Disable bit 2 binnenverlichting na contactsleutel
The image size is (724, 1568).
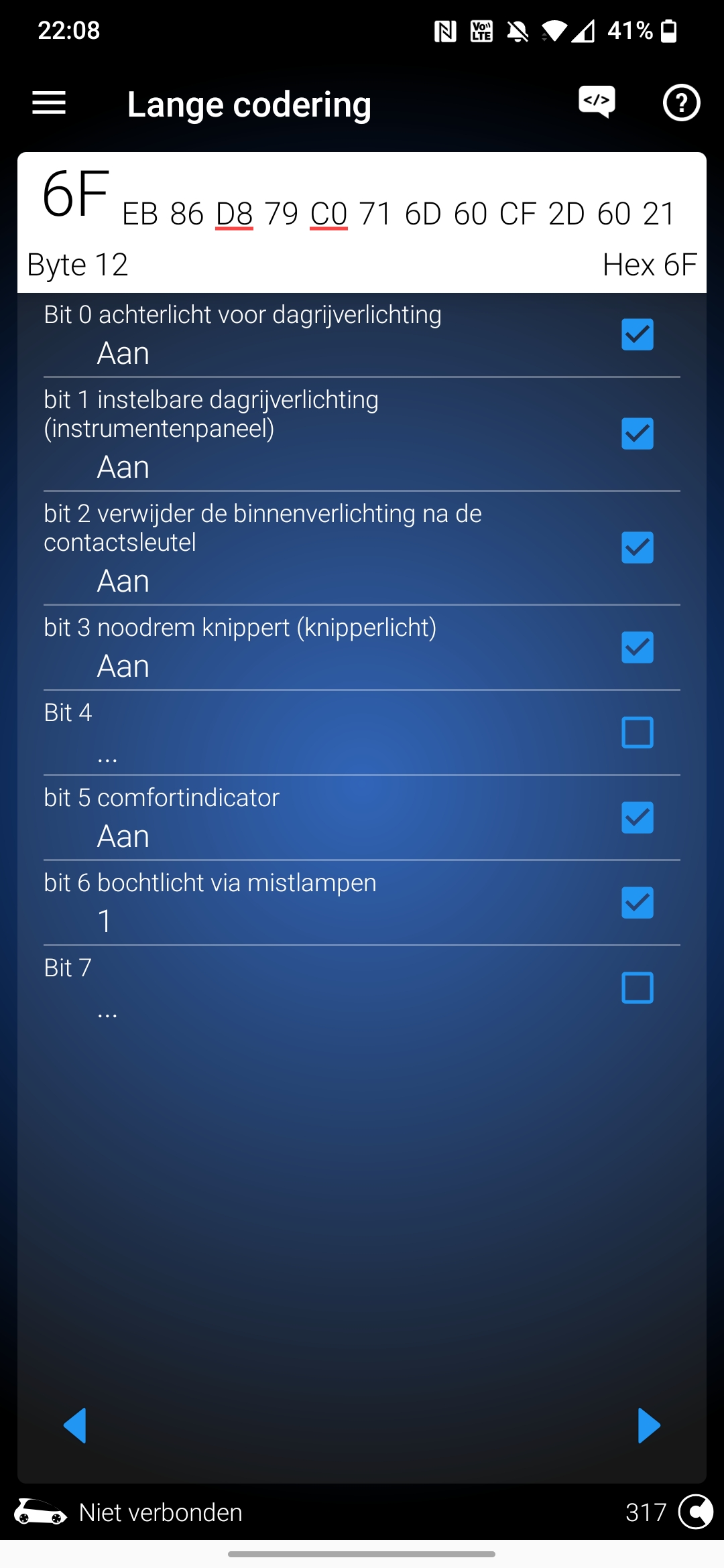click(637, 547)
